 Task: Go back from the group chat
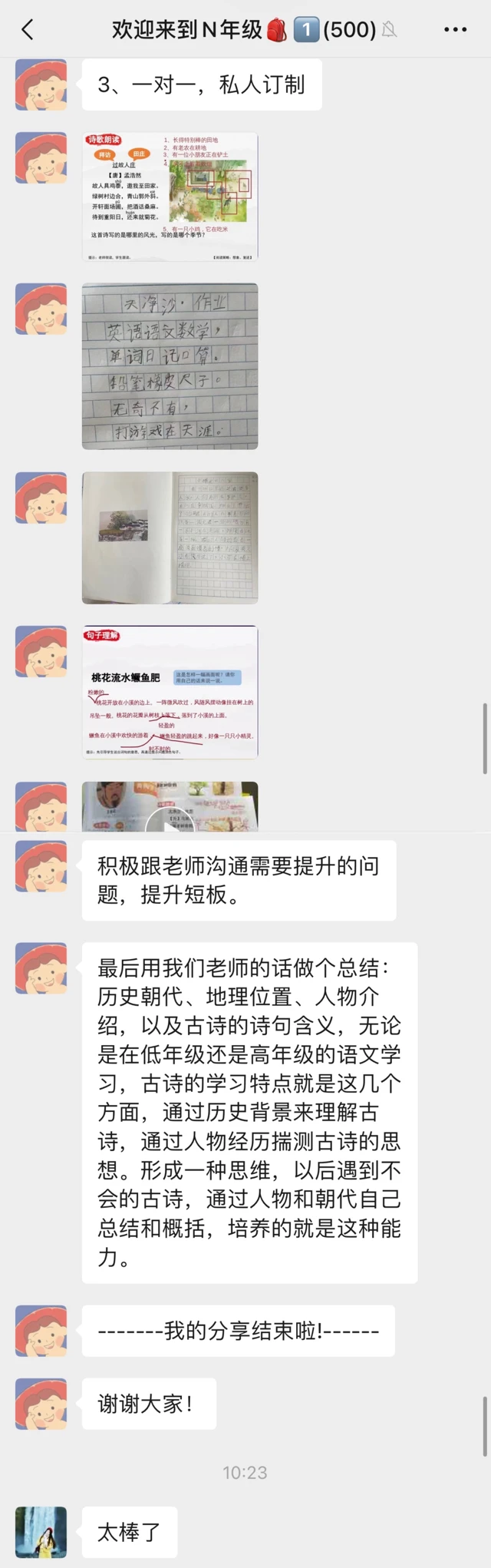28,30
